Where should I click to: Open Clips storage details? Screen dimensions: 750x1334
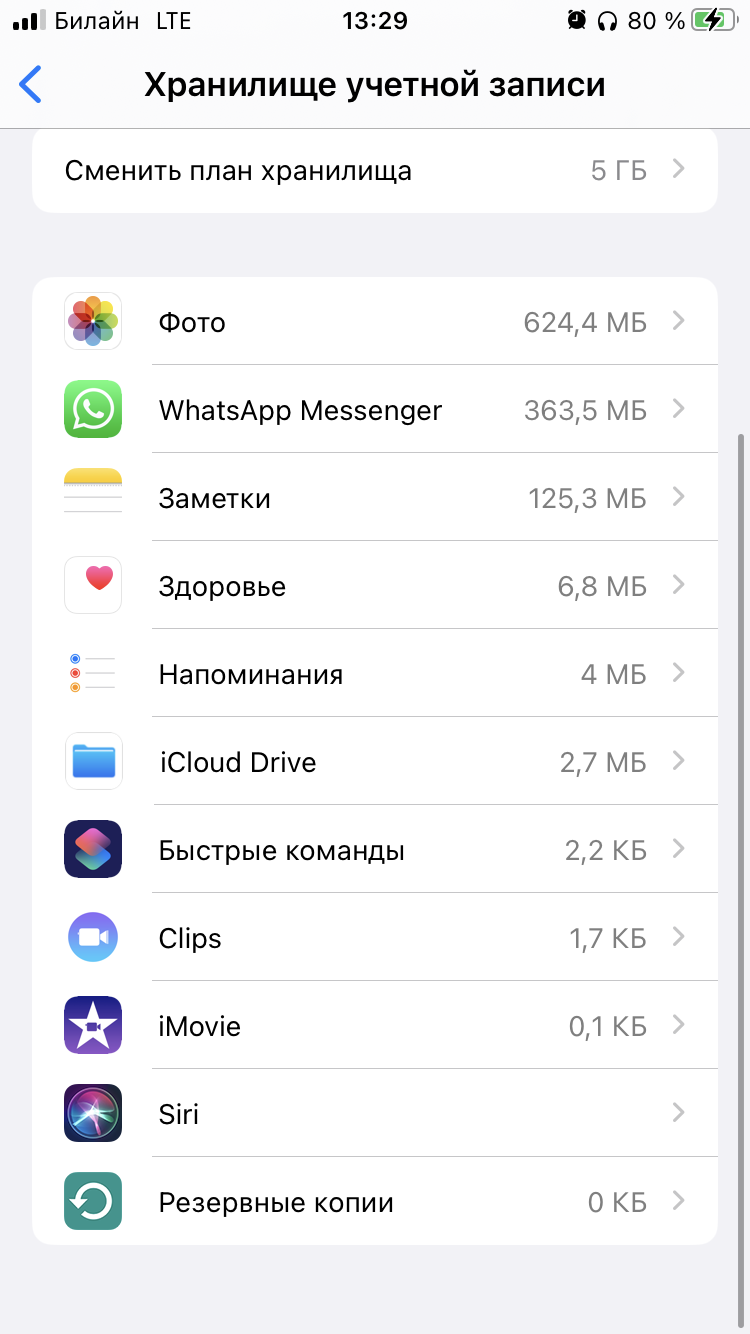coord(375,938)
